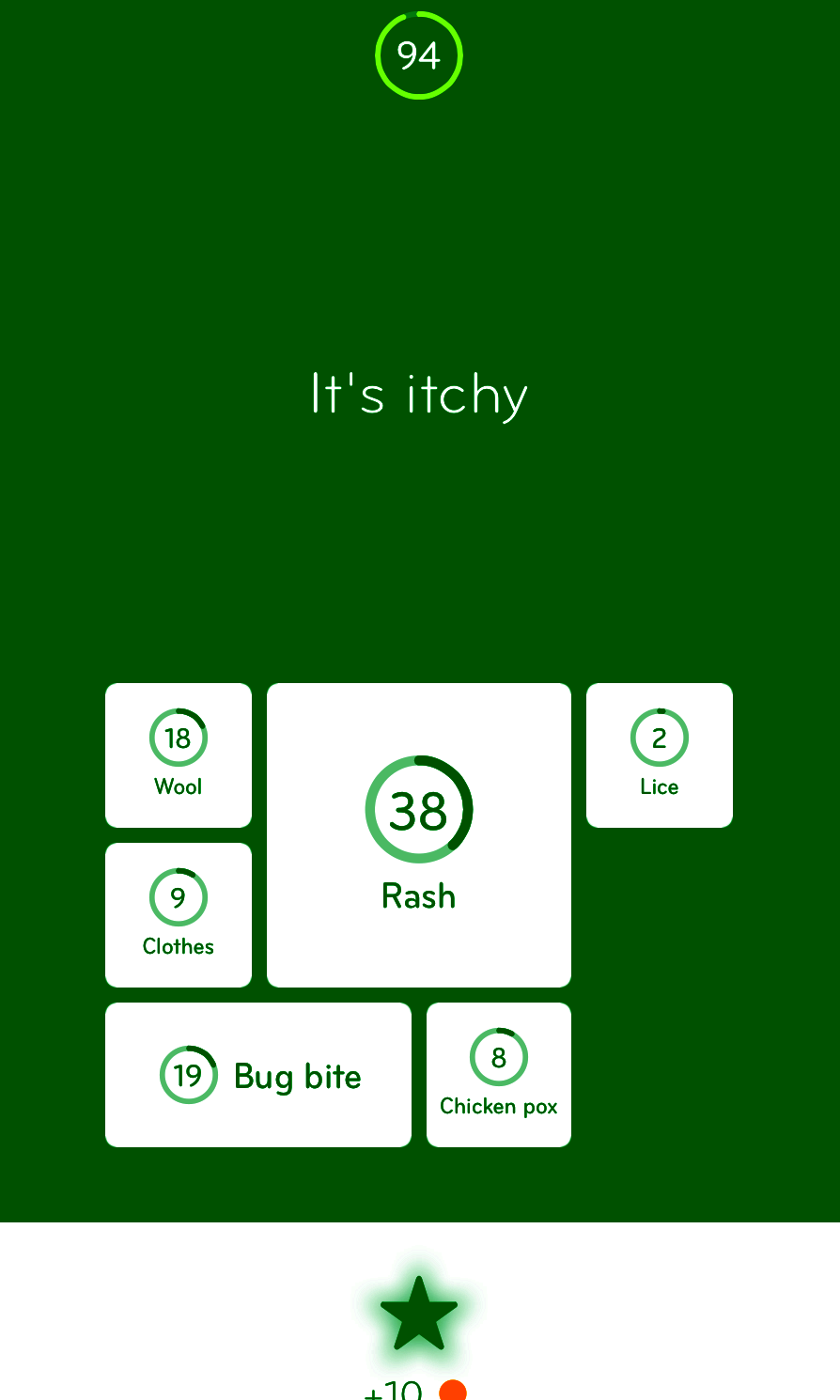
Task: Select the Chicken pox tile
Action: (499, 1075)
